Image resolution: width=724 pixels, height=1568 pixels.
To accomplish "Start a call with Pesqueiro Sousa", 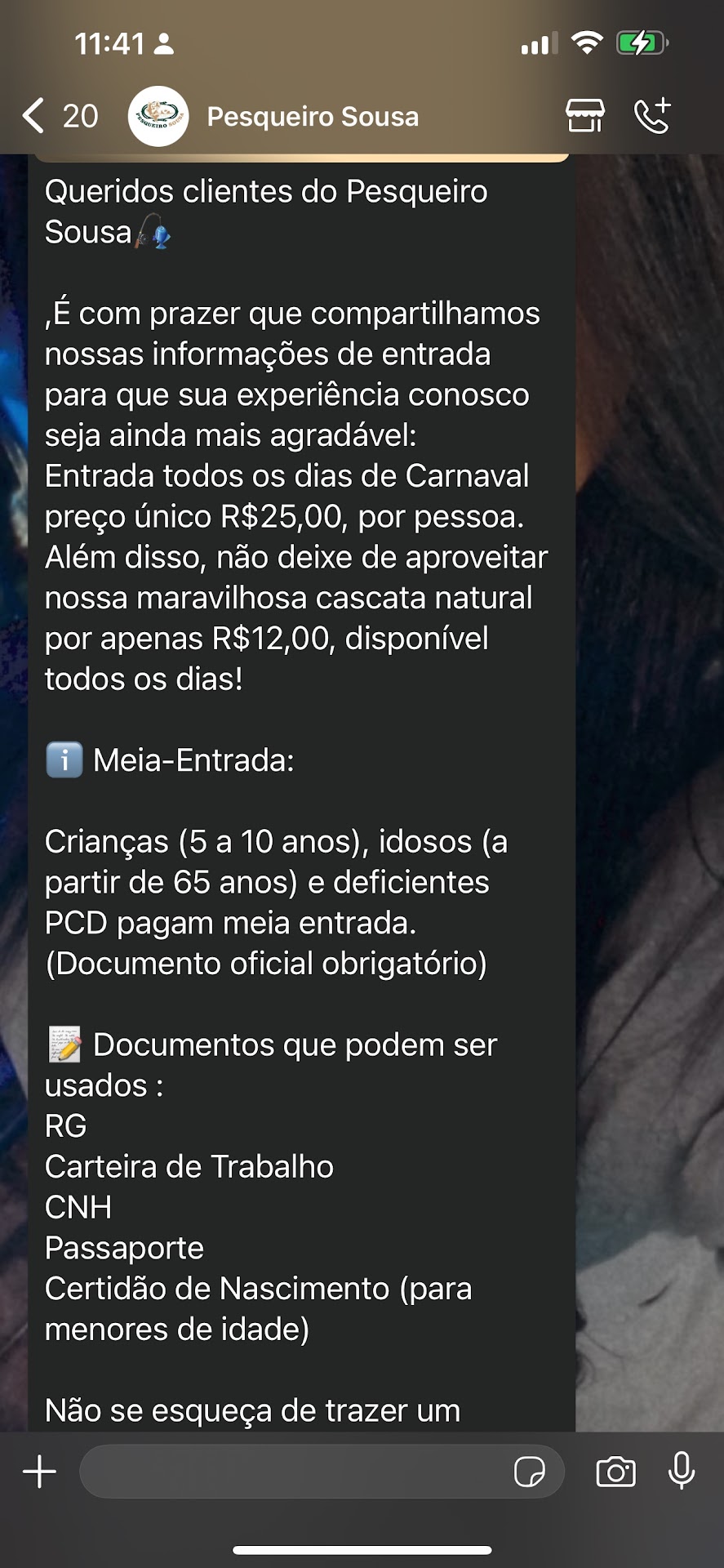I will coord(652,116).
